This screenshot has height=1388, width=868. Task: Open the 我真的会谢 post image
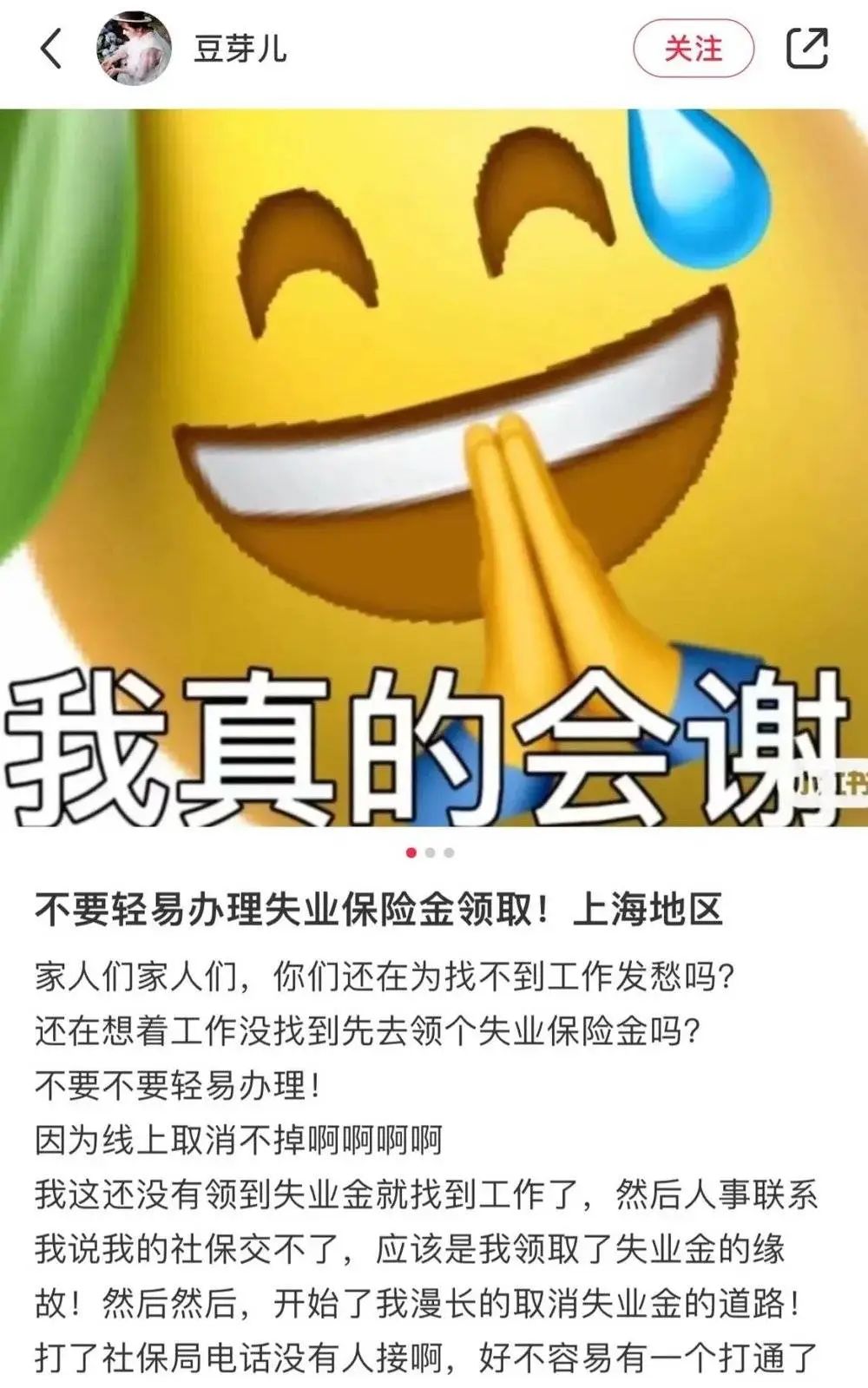pos(434,469)
